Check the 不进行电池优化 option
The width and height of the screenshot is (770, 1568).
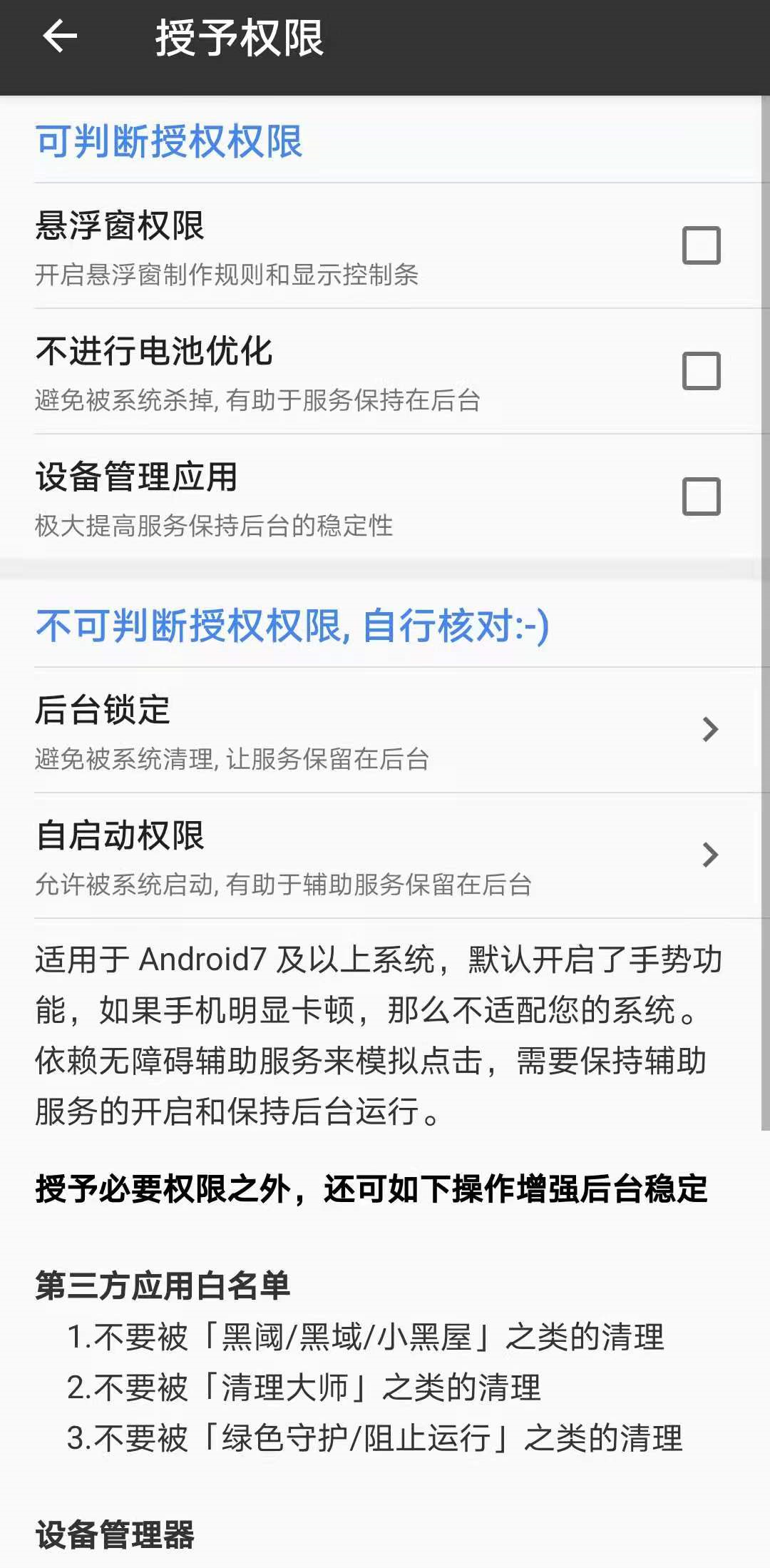tap(701, 371)
